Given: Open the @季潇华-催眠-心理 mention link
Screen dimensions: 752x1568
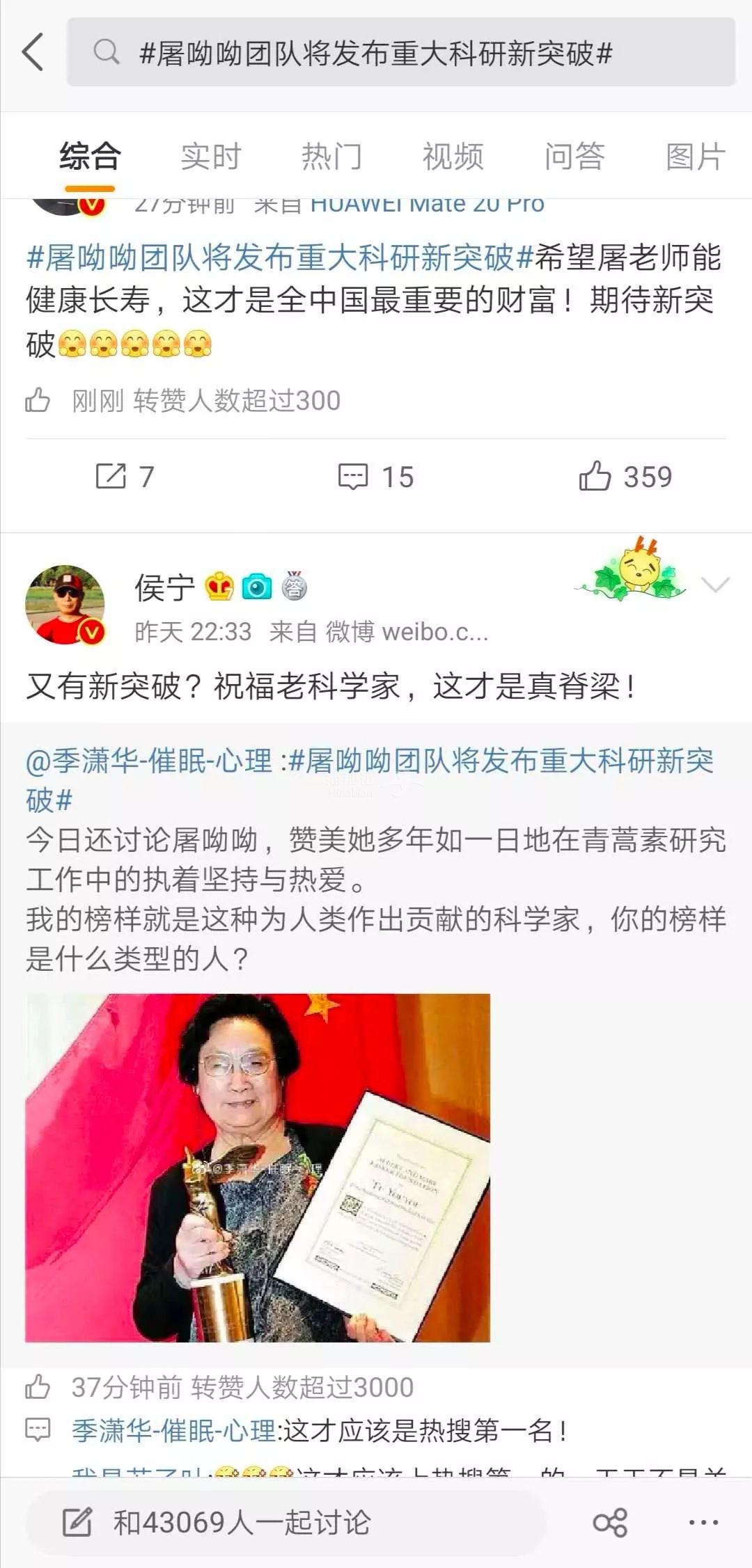Looking at the screenshot, I should [x=149, y=761].
